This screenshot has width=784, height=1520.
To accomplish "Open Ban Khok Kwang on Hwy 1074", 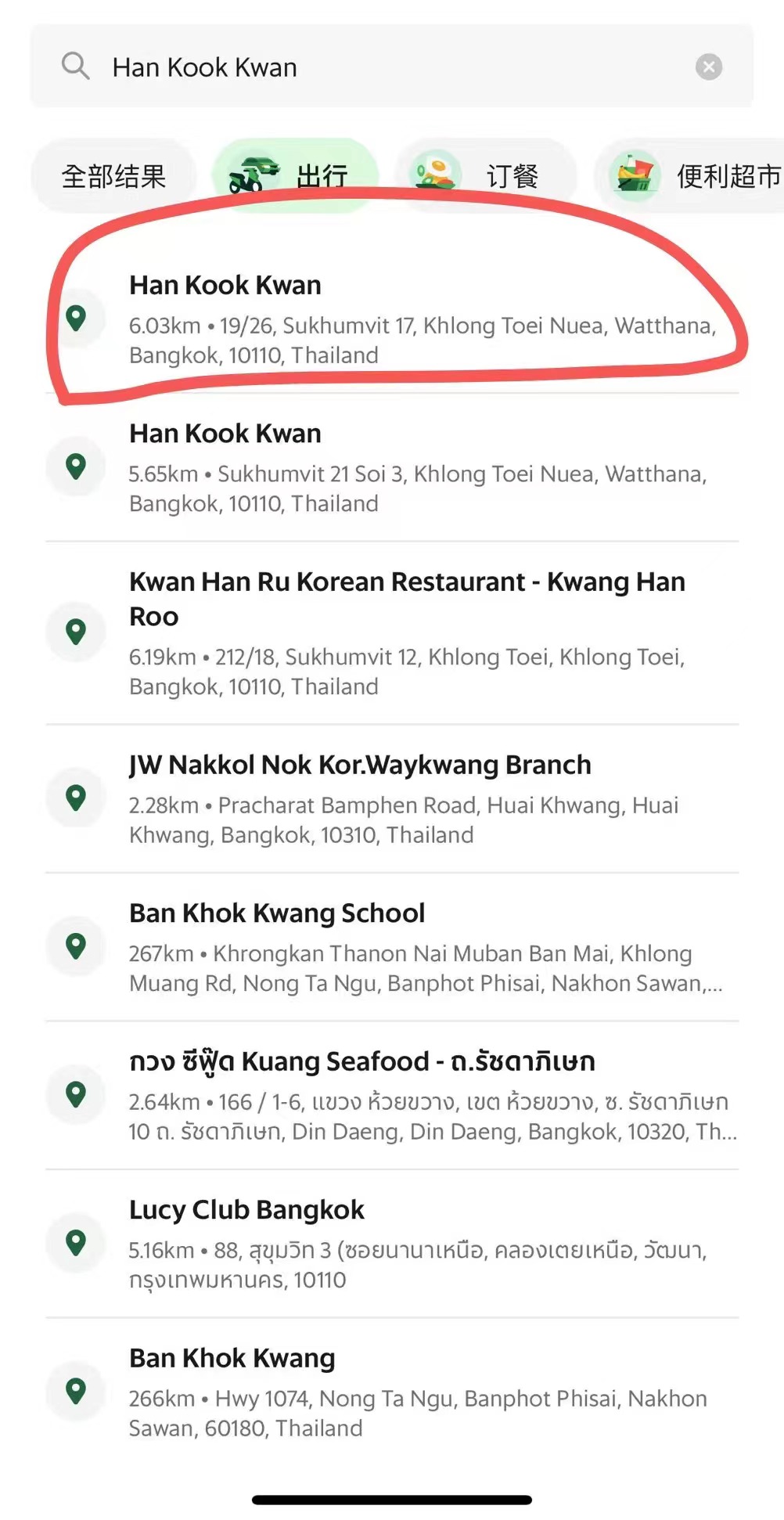I will coord(391,1392).
